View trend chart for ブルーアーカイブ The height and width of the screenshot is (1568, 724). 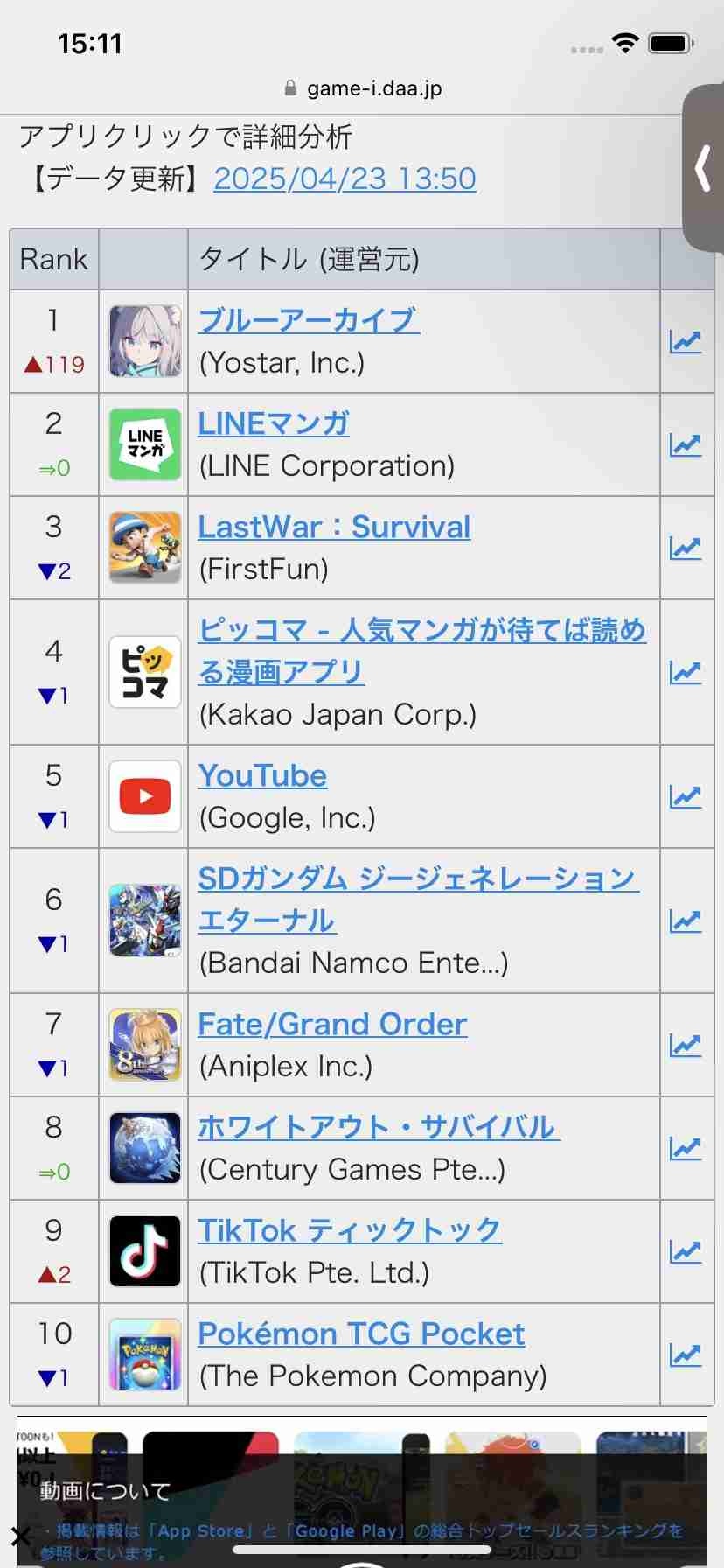click(x=686, y=342)
